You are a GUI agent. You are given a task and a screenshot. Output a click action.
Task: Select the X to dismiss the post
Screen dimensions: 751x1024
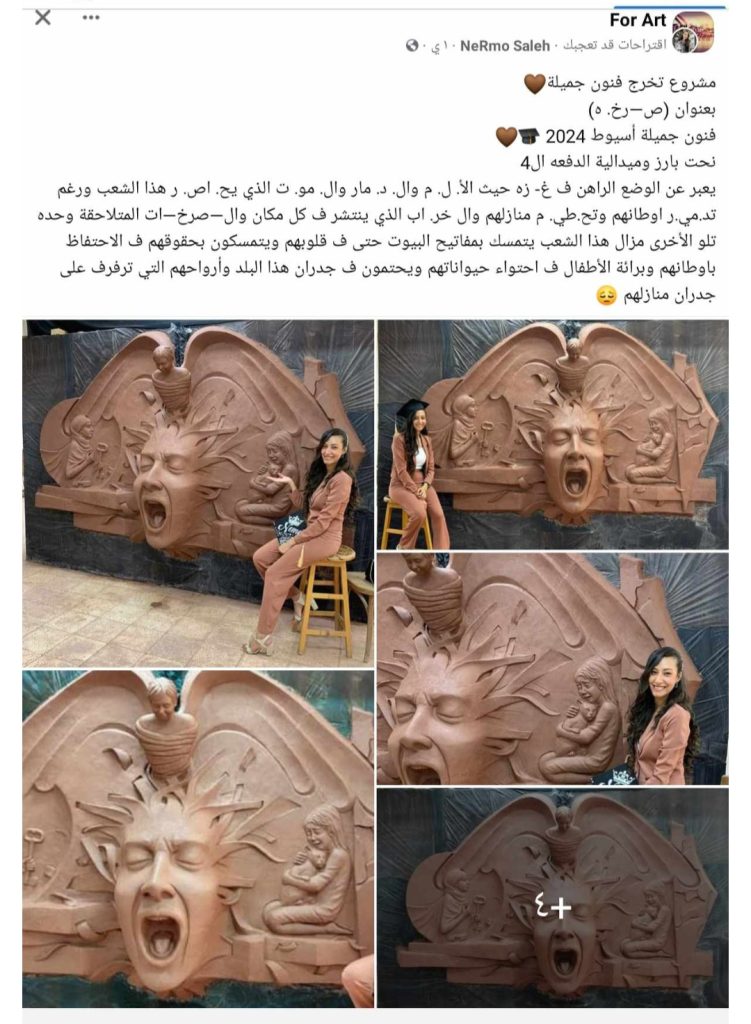point(40,15)
